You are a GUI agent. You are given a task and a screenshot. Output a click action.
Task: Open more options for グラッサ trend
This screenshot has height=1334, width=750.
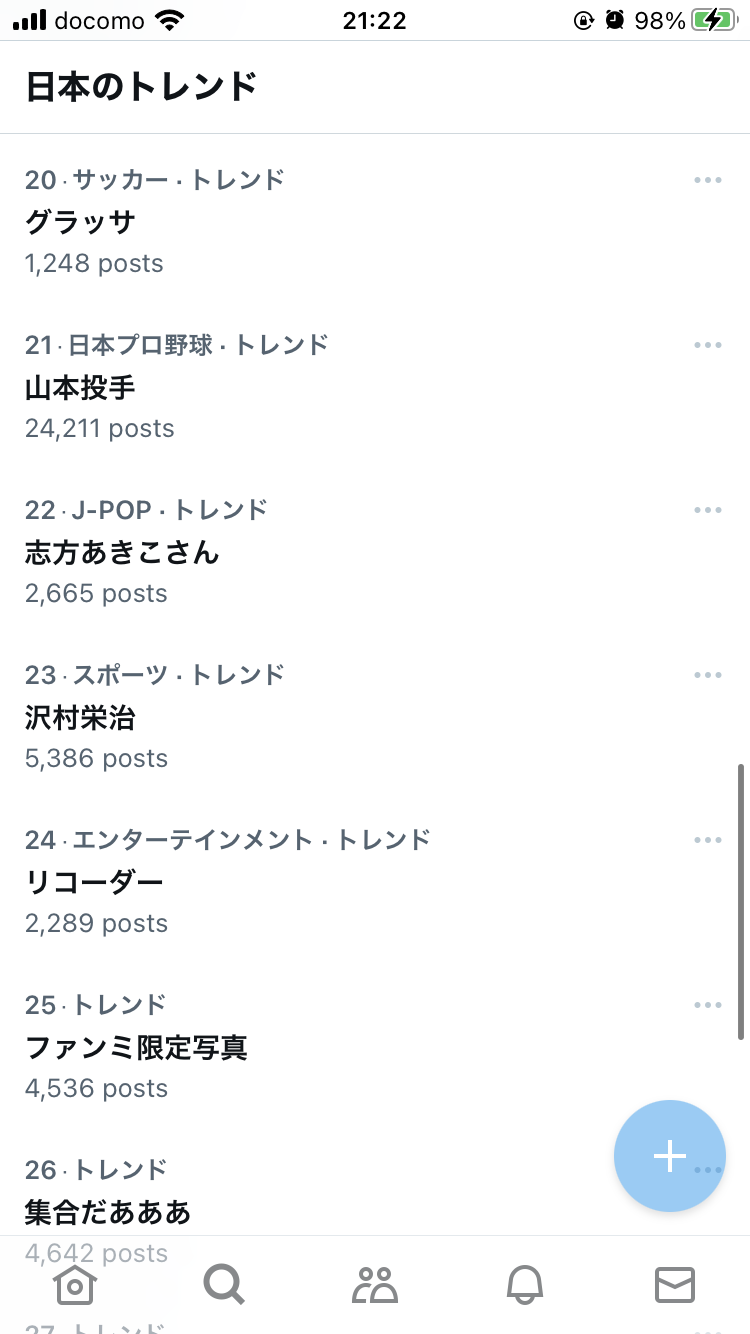point(708,180)
